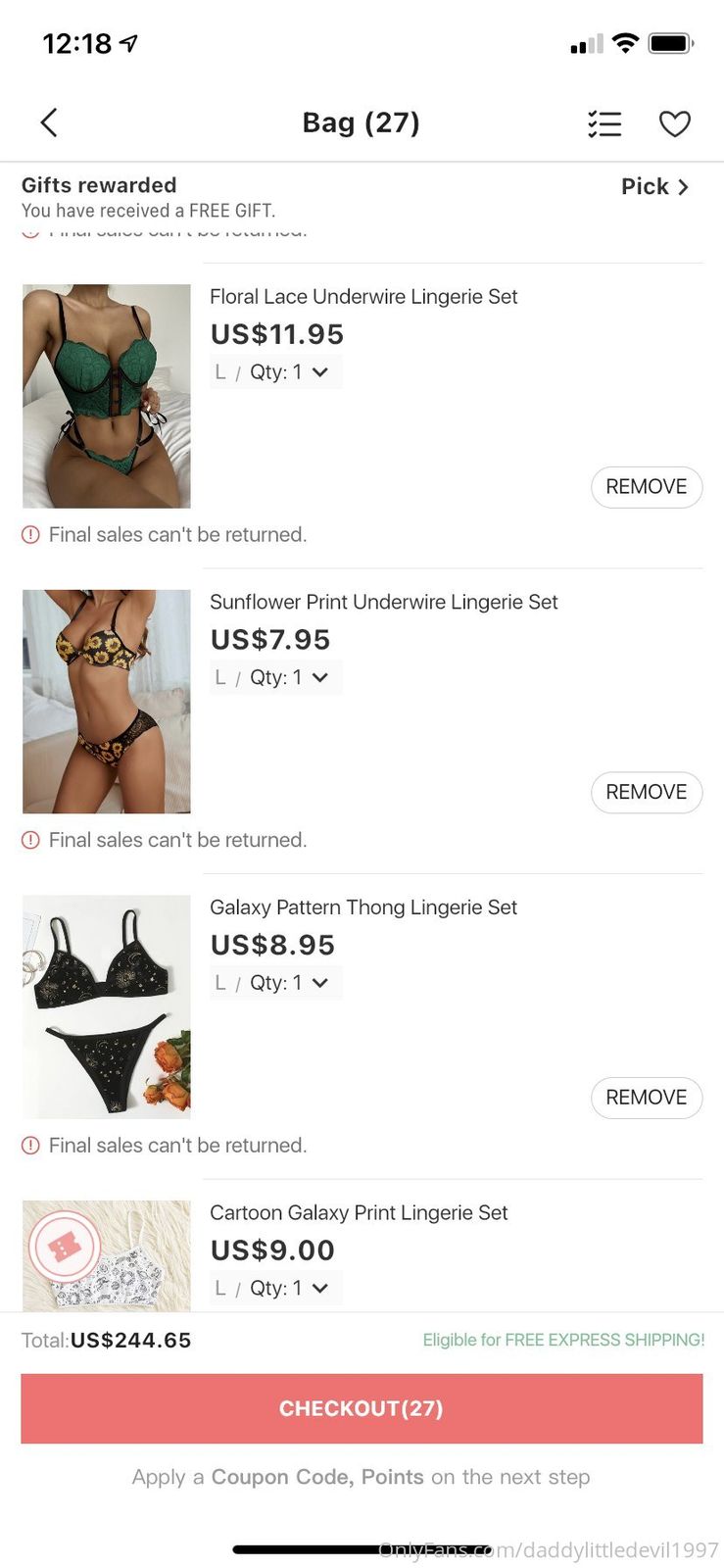Change quantity for Sunflower Print Underwire Set

(288, 677)
